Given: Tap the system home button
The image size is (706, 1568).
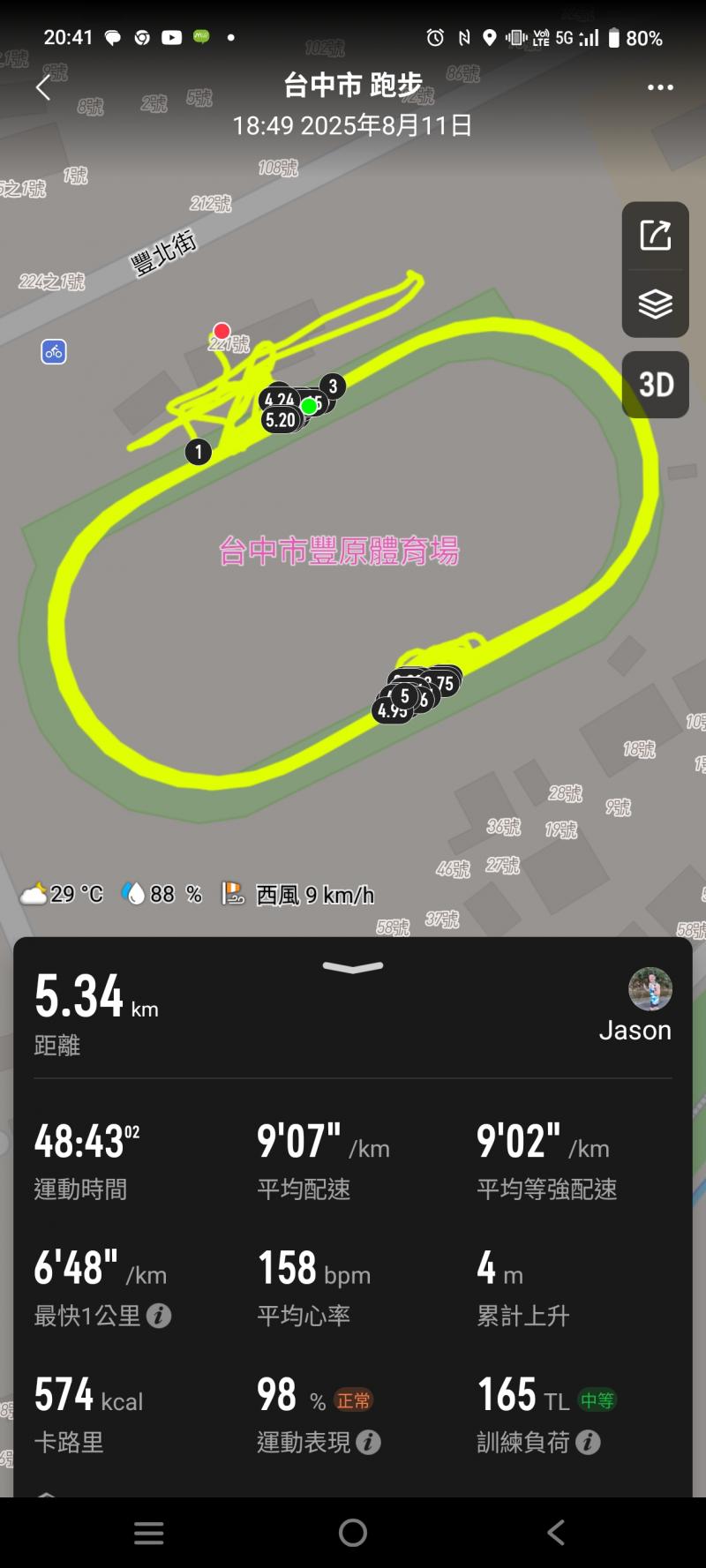Looking at the screenshot, I should pos(353,1533).
